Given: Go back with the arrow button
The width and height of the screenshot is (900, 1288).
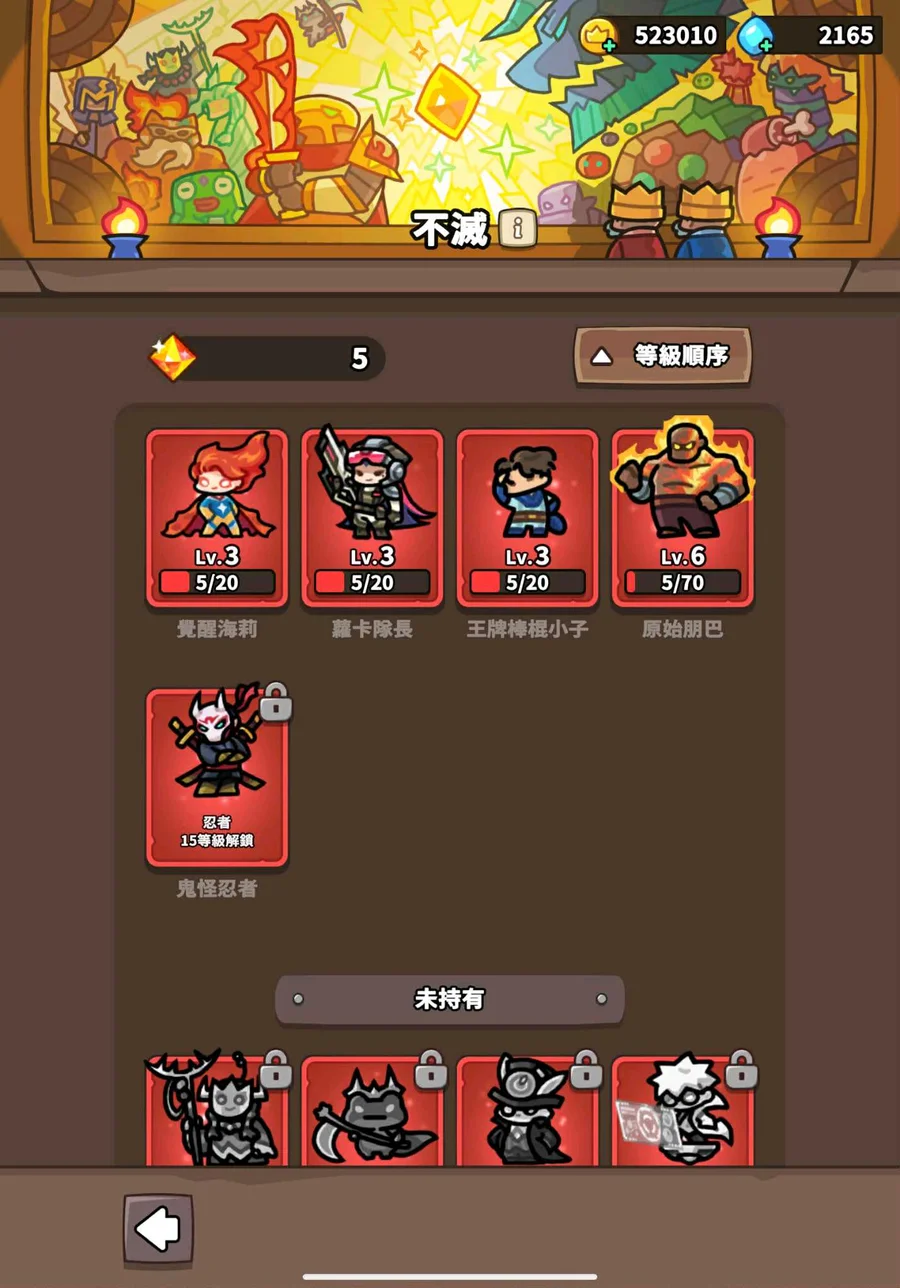Looking at the screenshot, I should pyautogui.click(x=158, y=1228).
